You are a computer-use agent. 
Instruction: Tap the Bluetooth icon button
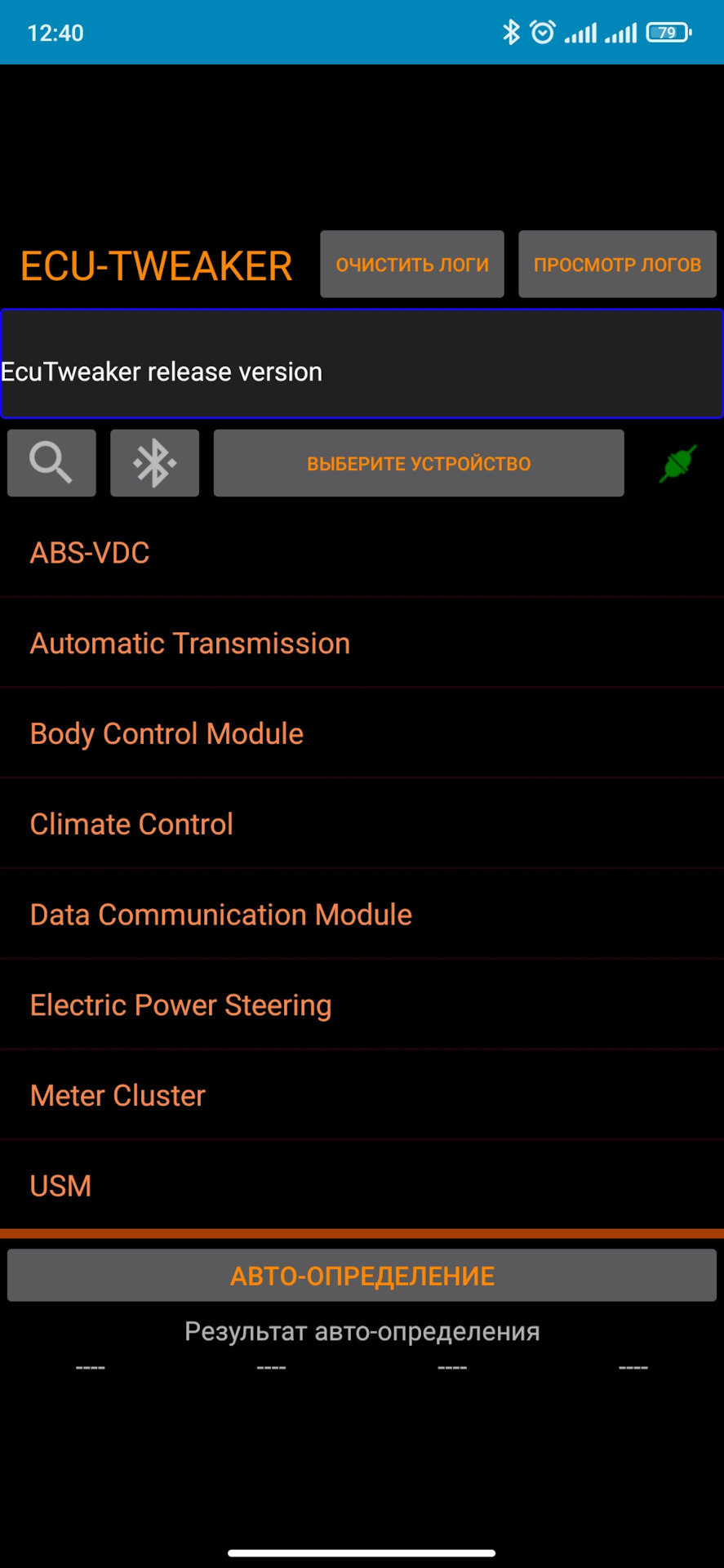pos(154,463)
